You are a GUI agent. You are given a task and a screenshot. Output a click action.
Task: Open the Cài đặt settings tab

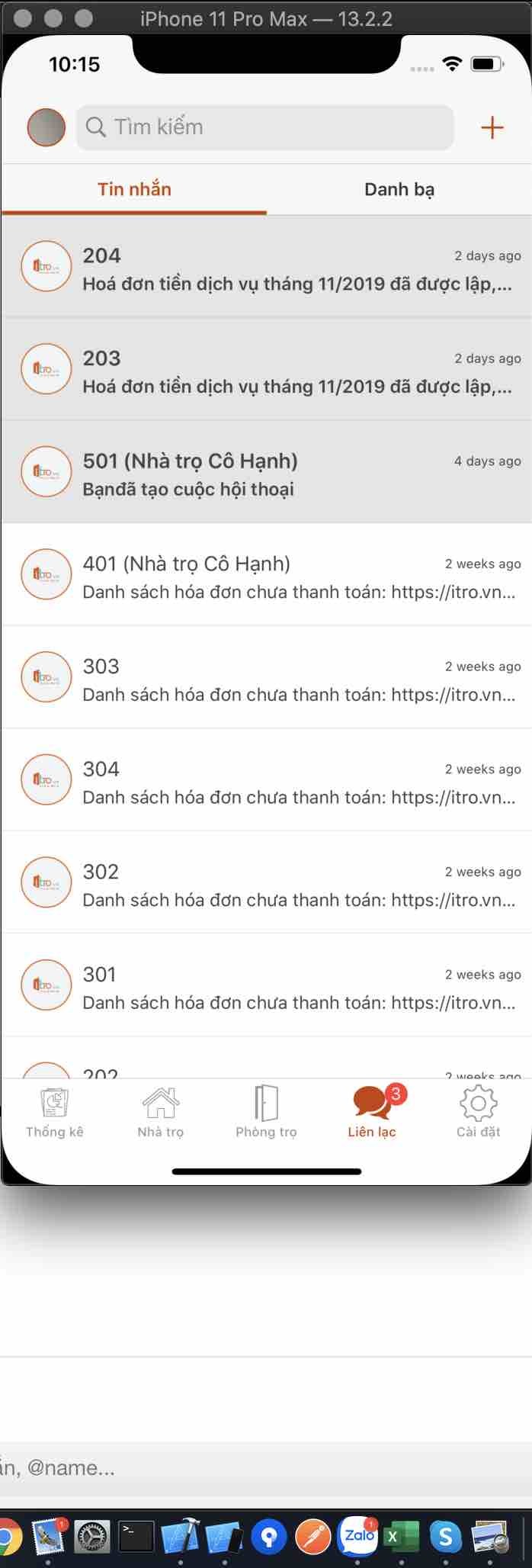point(478,1112)
